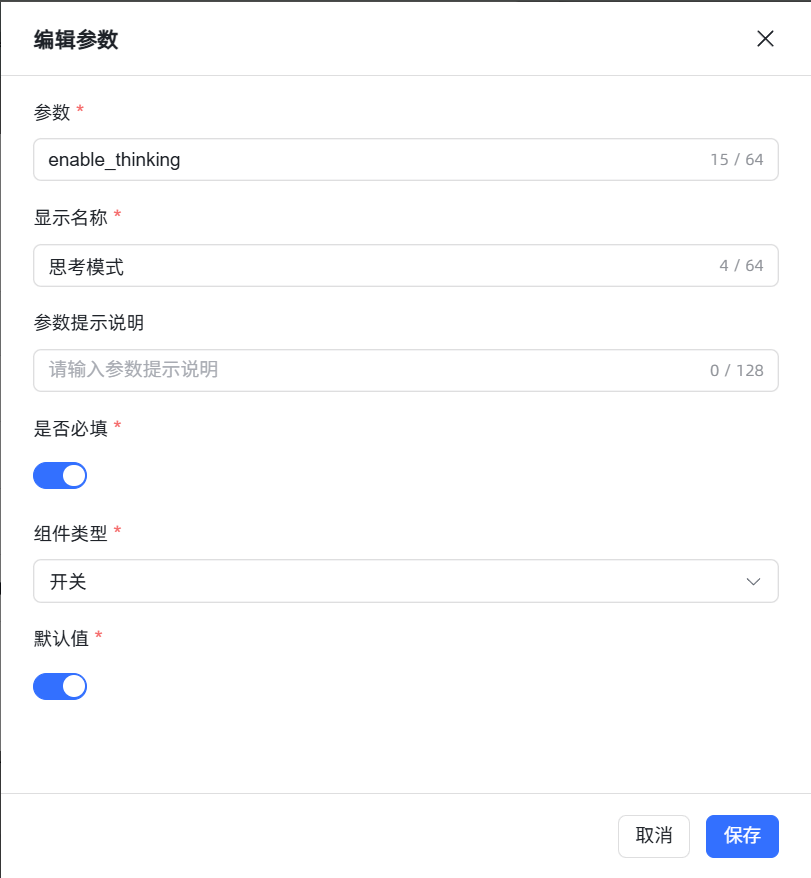The width and height of the screenshot is (811, 878).
Task: Close the 编辑参数 dialog
Action: 765,39
